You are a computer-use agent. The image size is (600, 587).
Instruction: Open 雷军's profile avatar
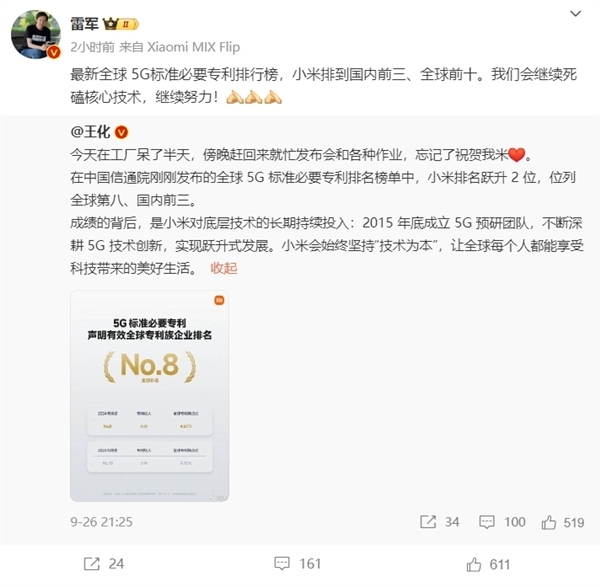(x=38, y=37)
